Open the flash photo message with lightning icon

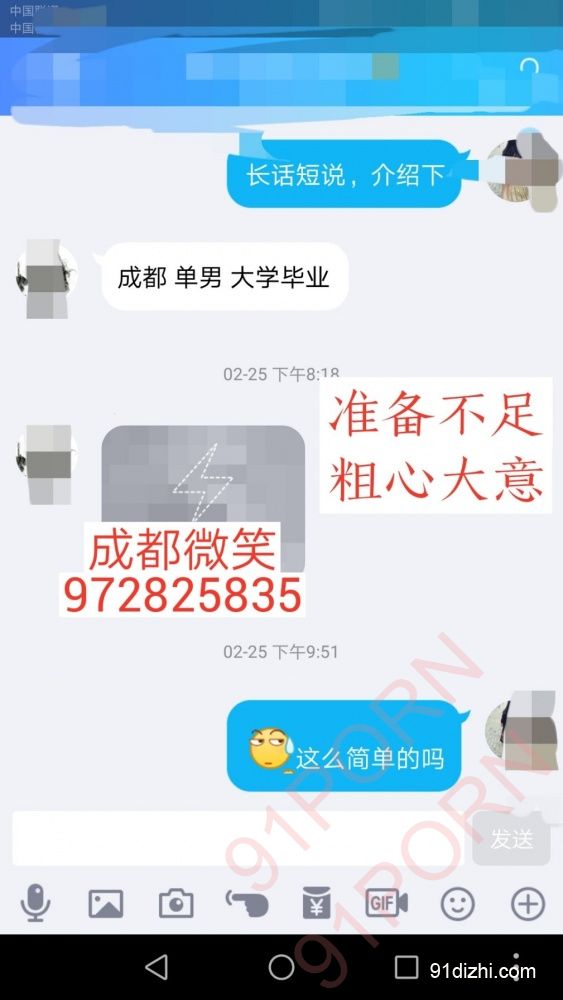tap(203, 499)
